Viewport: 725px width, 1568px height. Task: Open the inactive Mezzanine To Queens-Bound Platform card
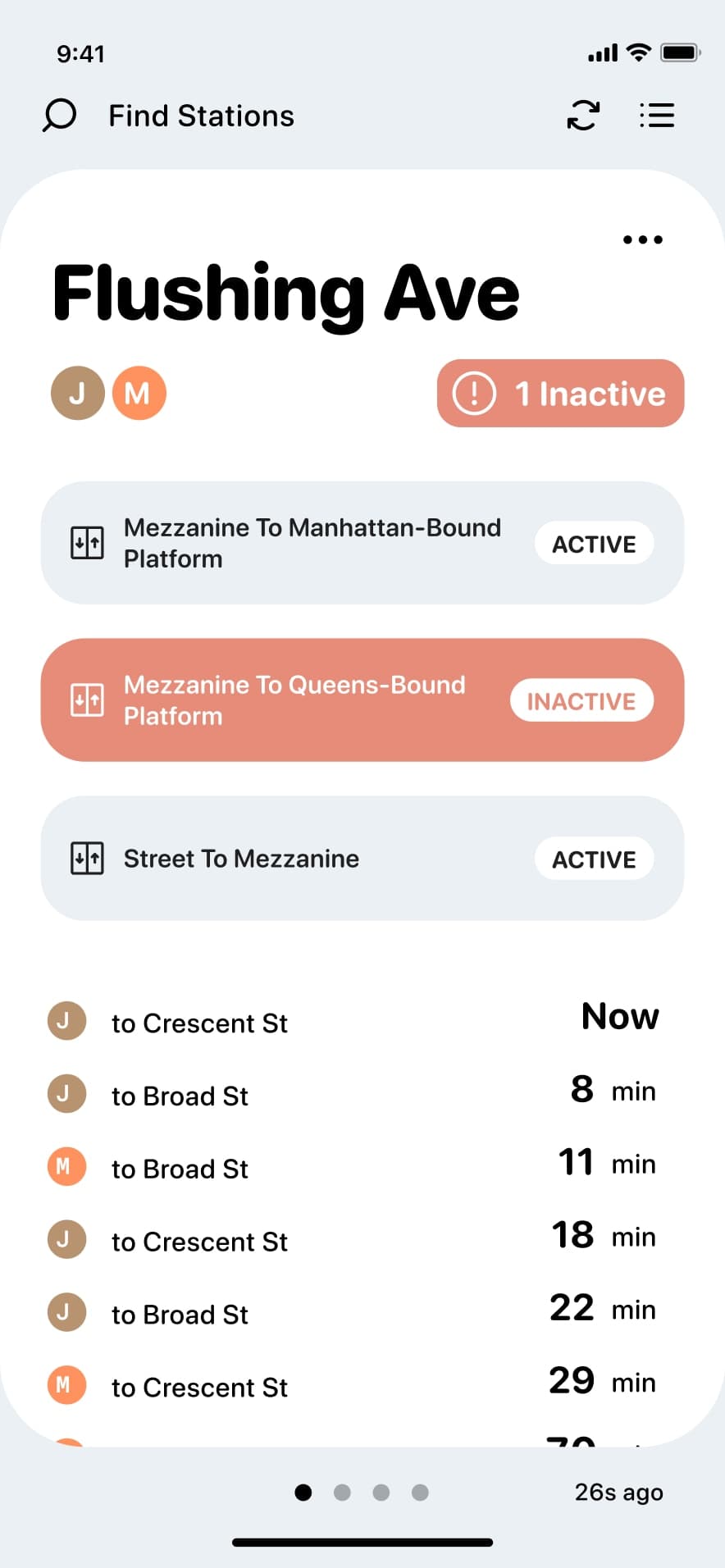coord(362,700)
